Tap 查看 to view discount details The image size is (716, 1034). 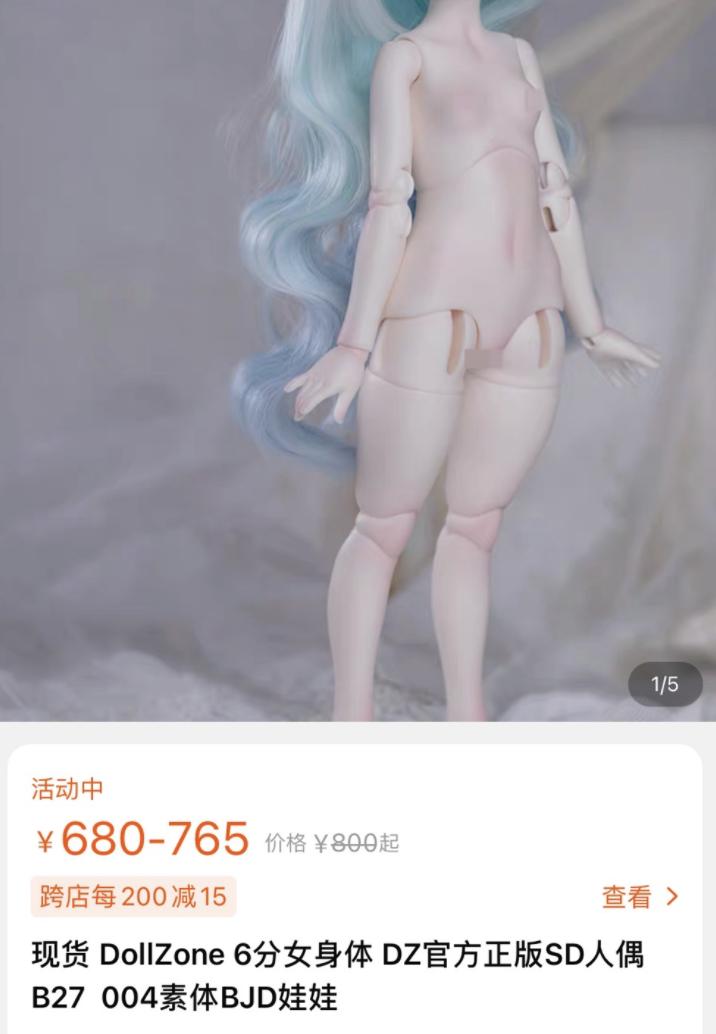(639, 897)
